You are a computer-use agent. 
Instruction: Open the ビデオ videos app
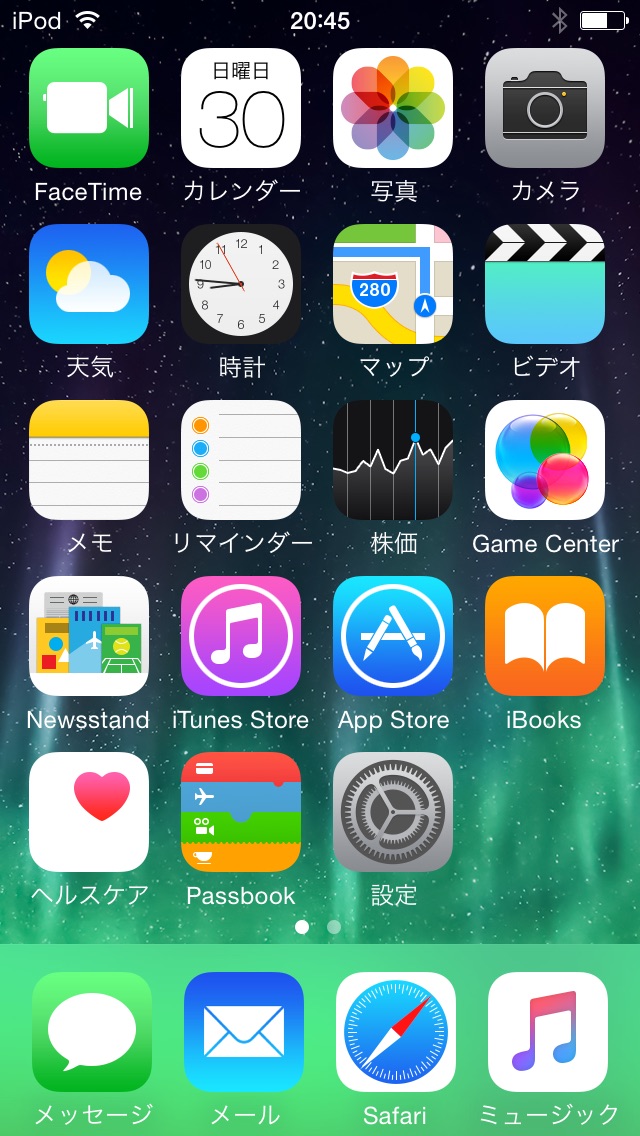545,284
